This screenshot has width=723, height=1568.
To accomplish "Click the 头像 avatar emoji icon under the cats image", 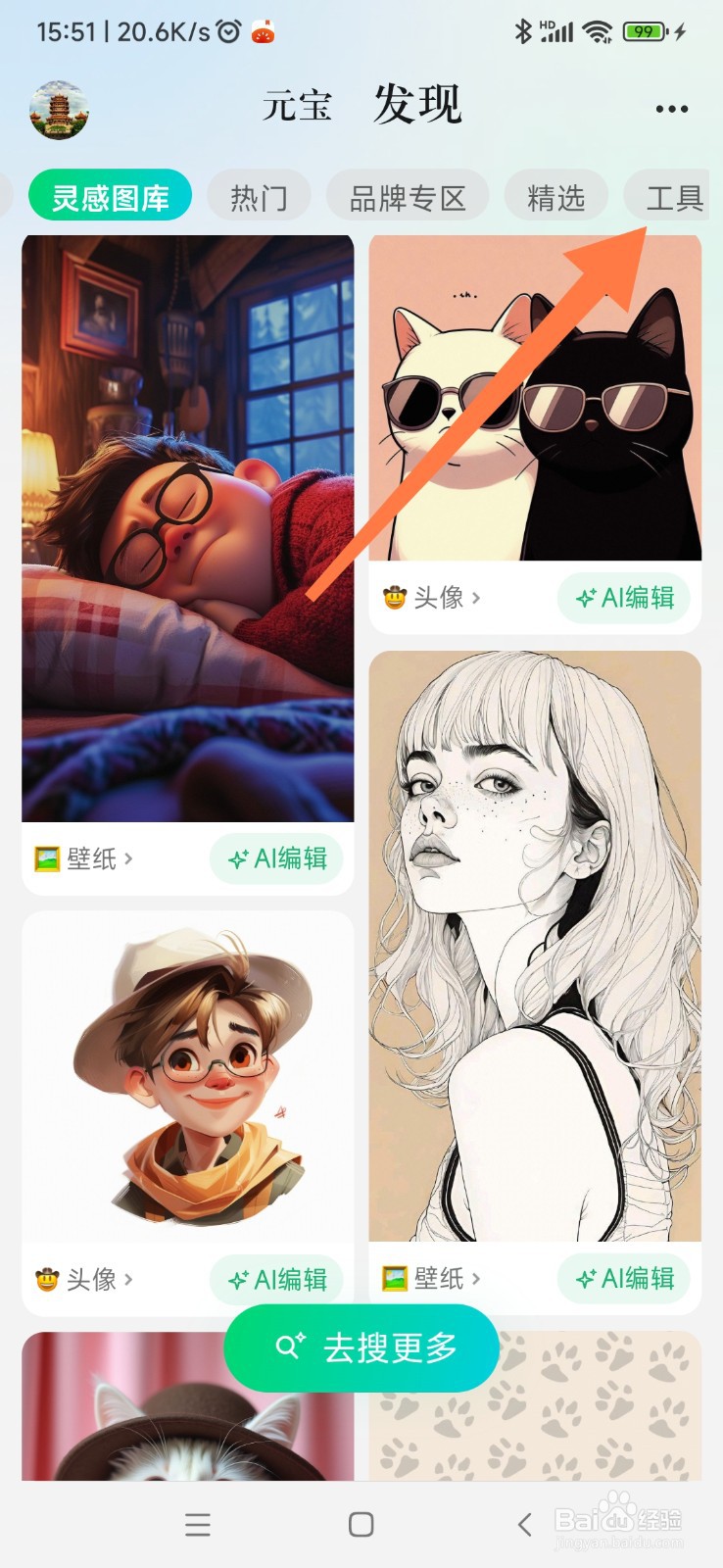I will [392, 598].
